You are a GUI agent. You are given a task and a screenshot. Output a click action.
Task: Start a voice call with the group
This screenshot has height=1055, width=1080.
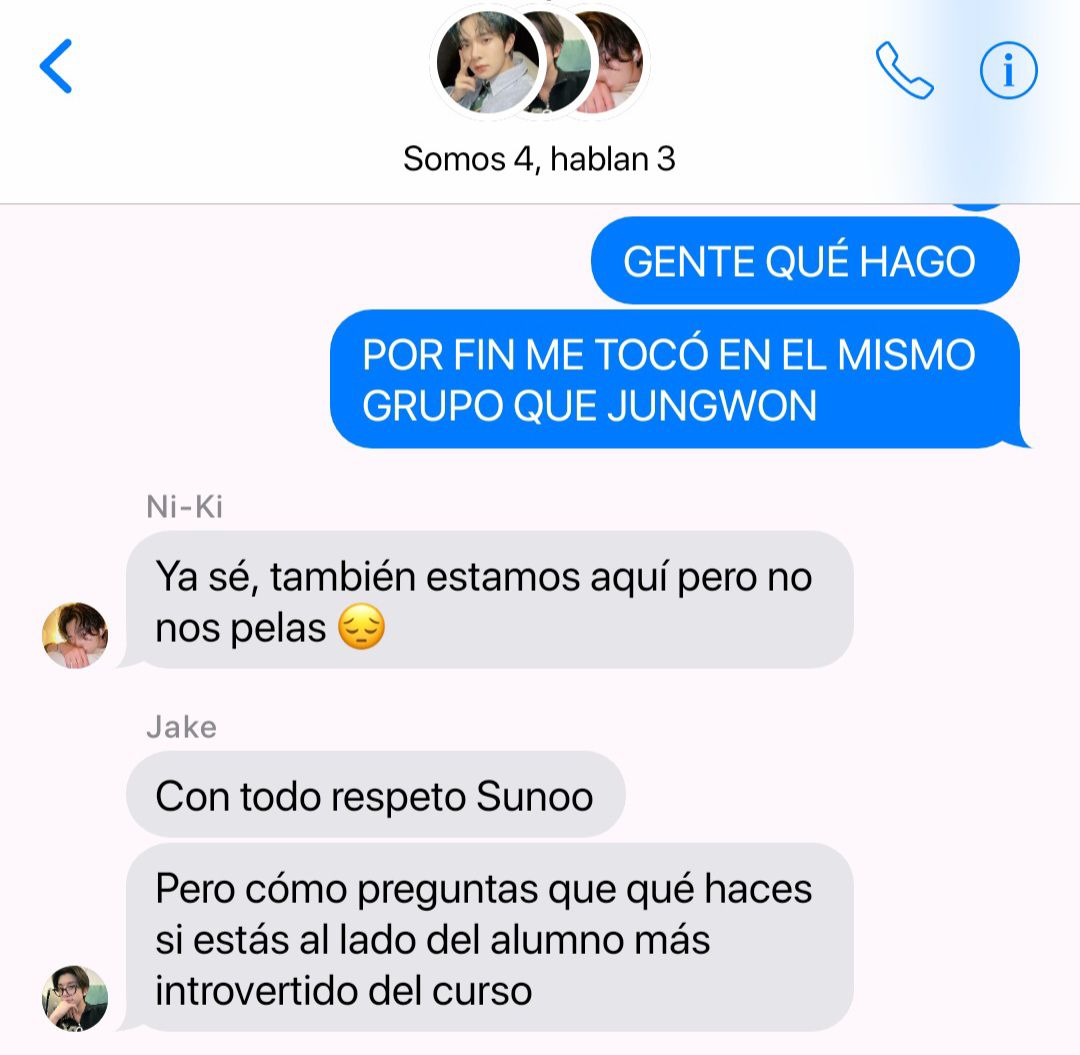(904, 70)
